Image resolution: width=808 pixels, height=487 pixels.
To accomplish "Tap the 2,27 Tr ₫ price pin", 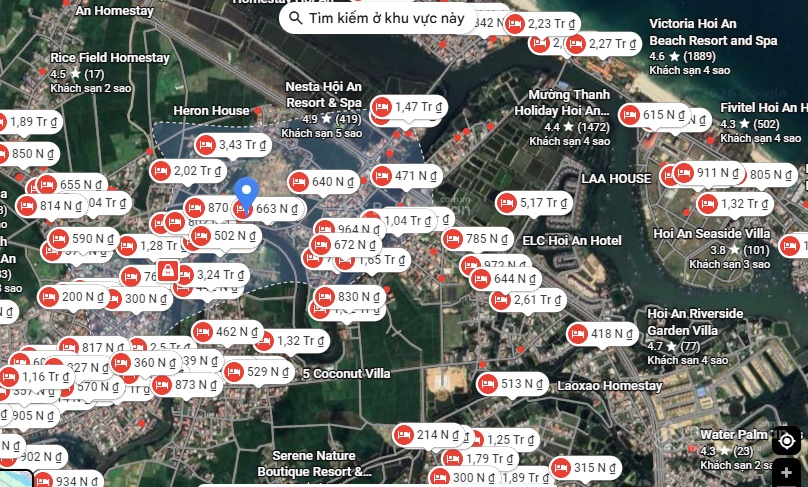I will [600, 44].
